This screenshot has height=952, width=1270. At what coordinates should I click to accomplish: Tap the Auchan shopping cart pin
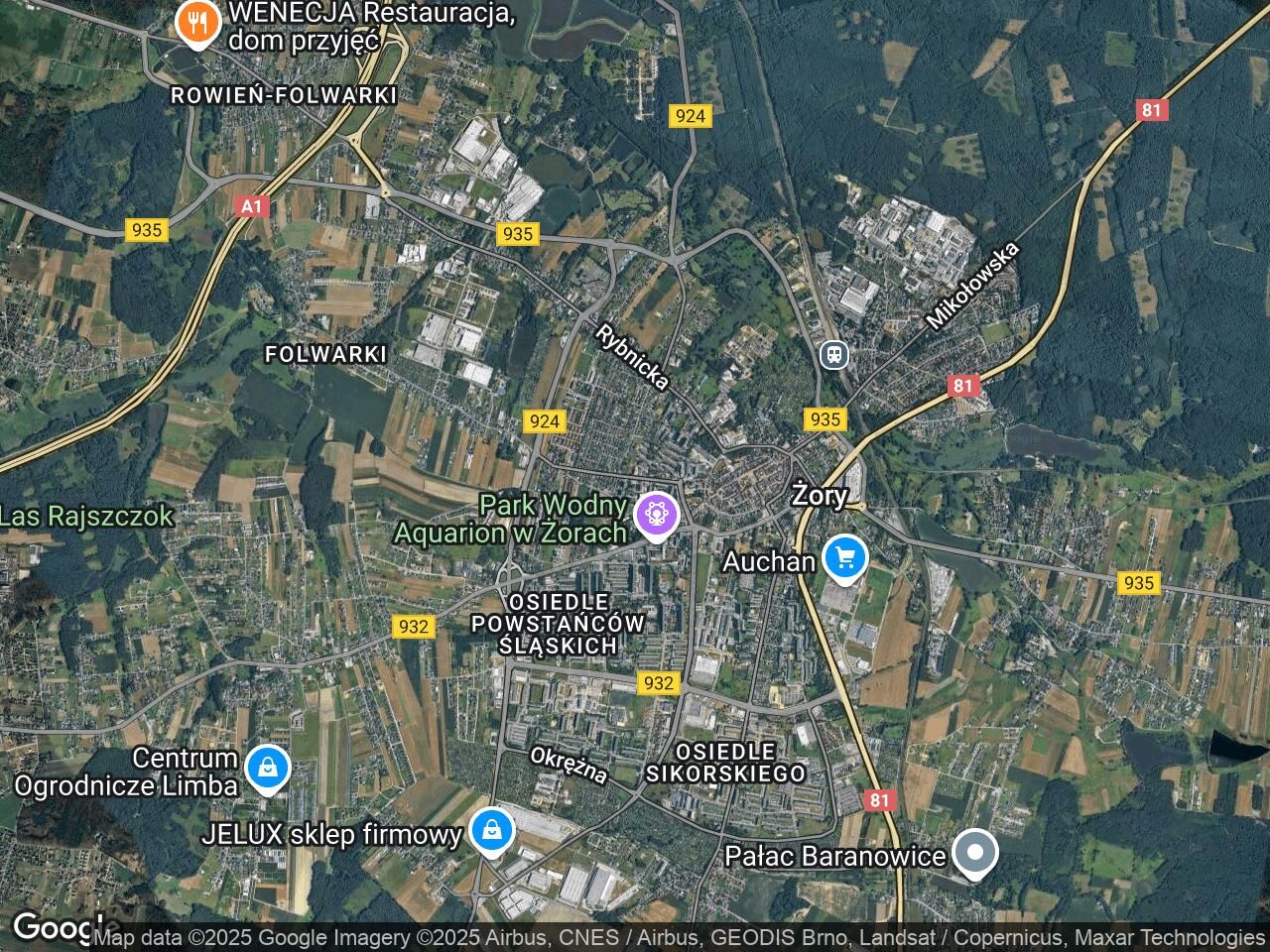(x=845, y=557)
